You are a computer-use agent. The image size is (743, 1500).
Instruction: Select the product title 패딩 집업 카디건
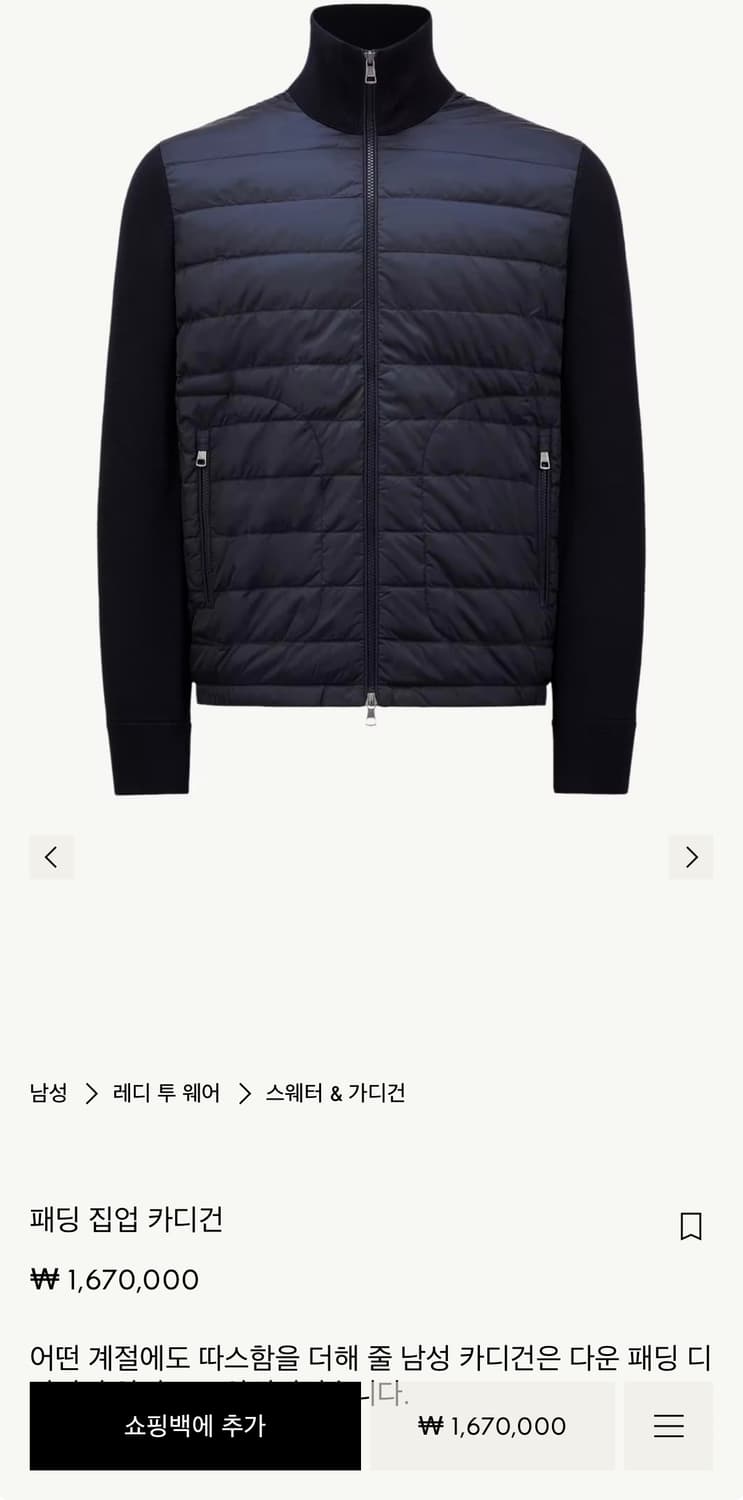pos(126,1220)
